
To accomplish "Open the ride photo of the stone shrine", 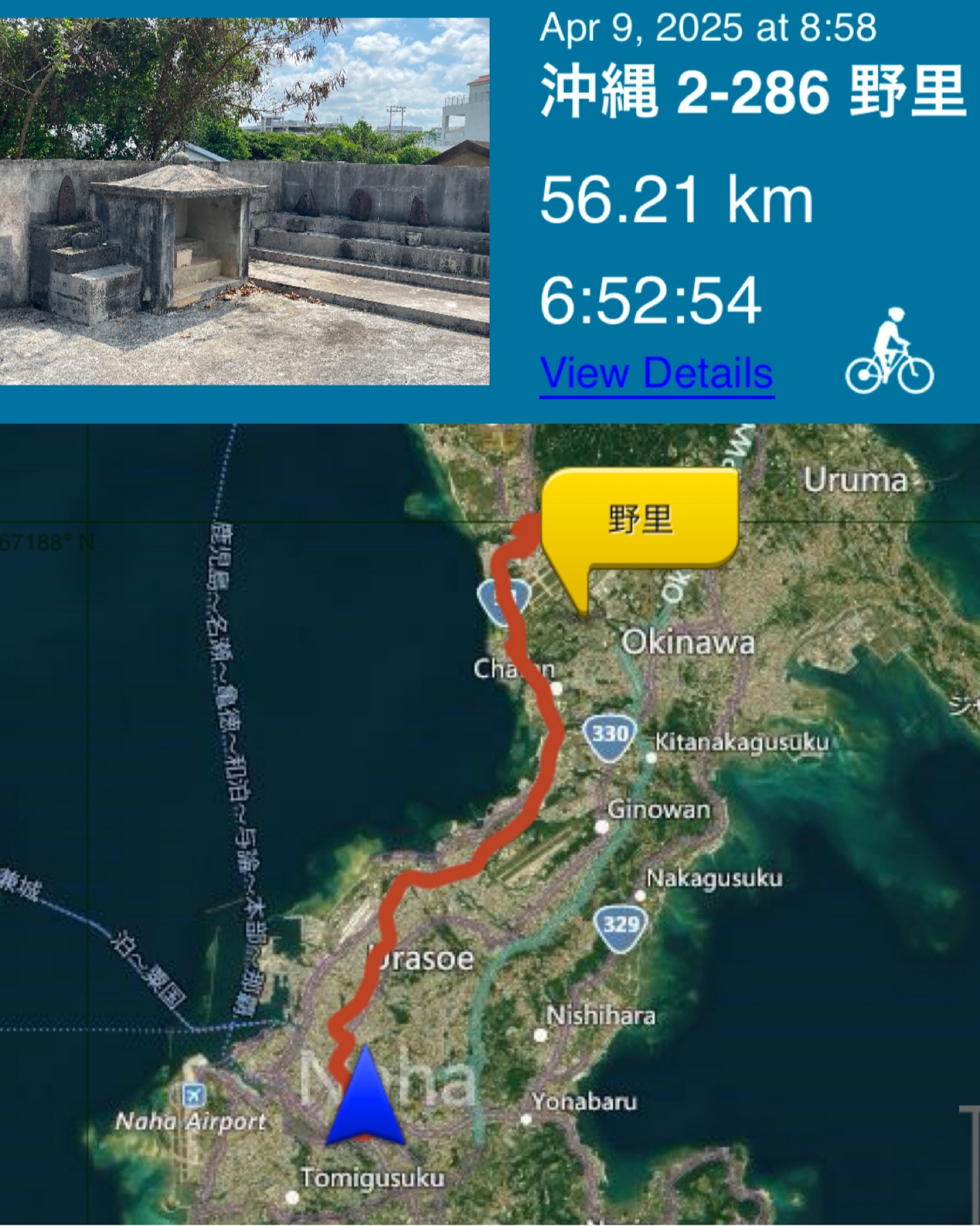I will click(x=244, y=201).
